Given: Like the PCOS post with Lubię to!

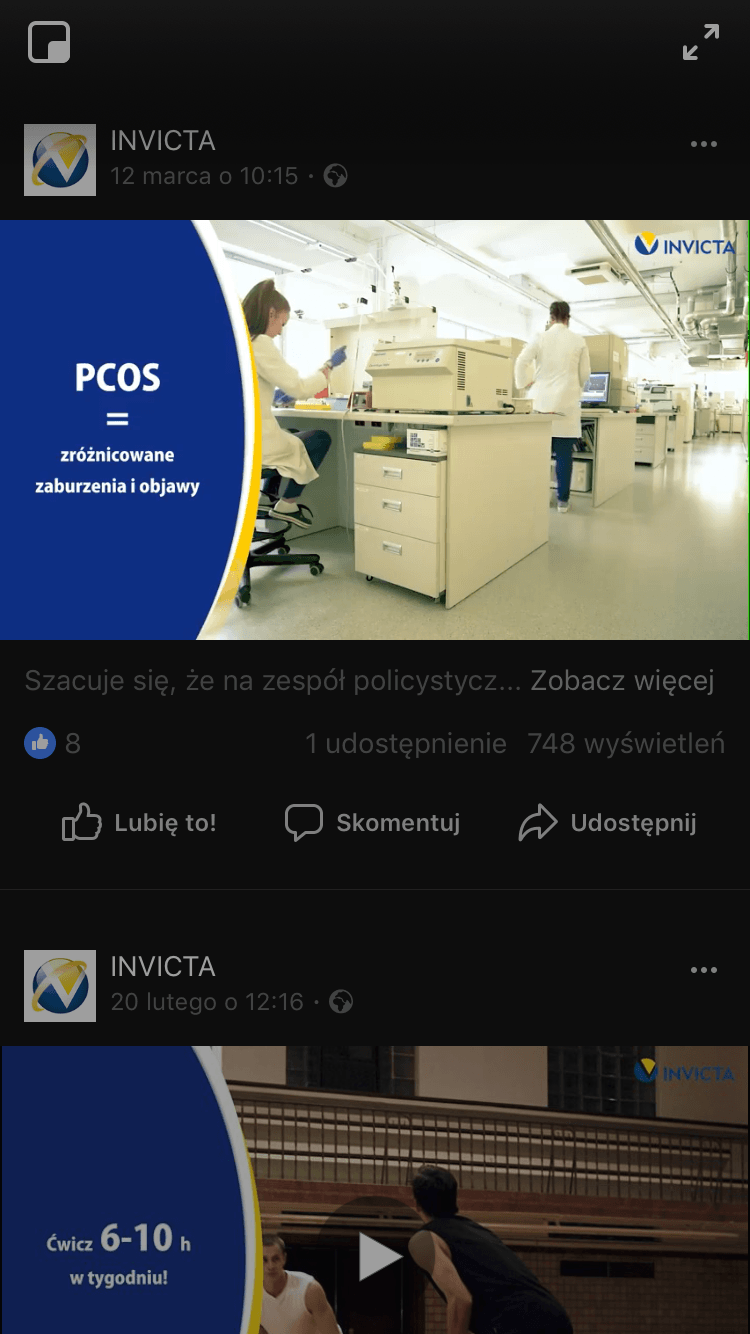Looking at the screenshot, I should point(139,823).
